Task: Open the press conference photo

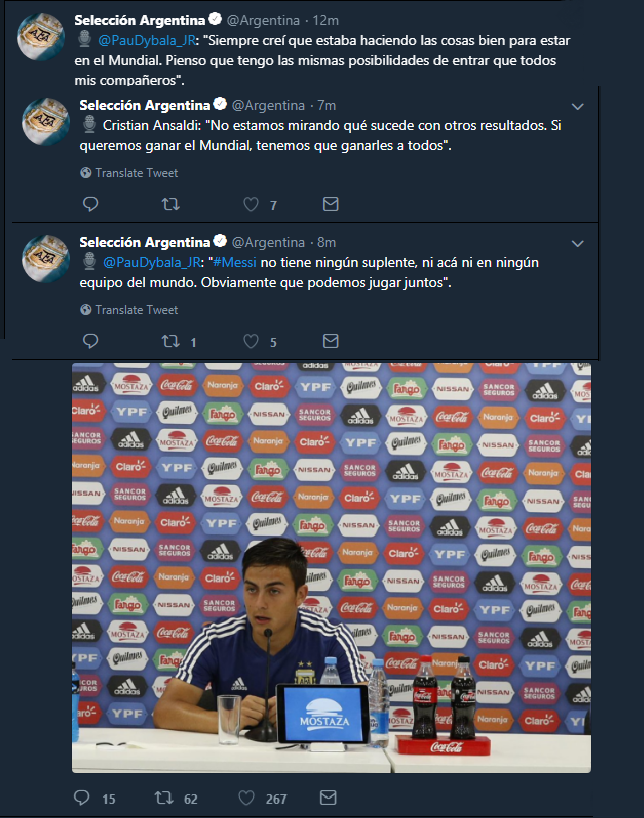Action: tap(331, 567)
